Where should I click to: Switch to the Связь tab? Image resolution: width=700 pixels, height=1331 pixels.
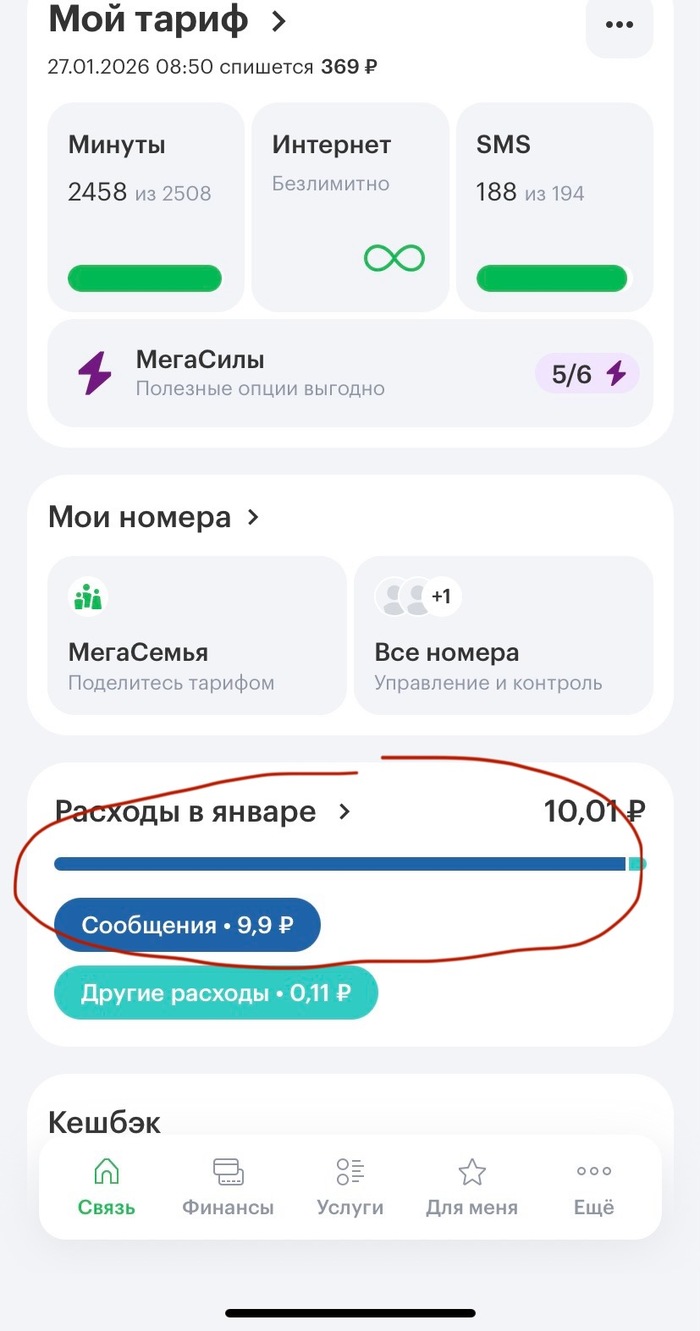[x=106, y=1188]
